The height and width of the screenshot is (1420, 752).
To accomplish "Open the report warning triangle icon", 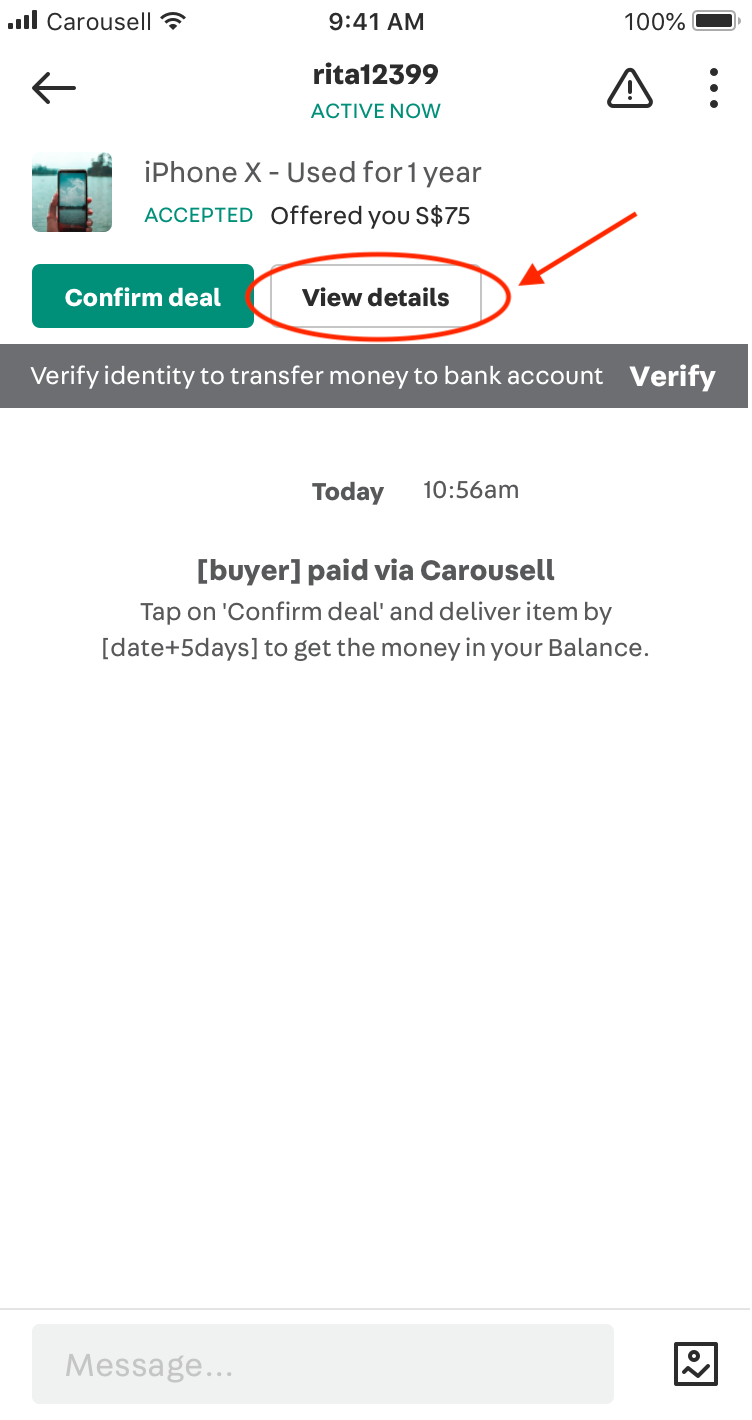I will pos(630,89).
